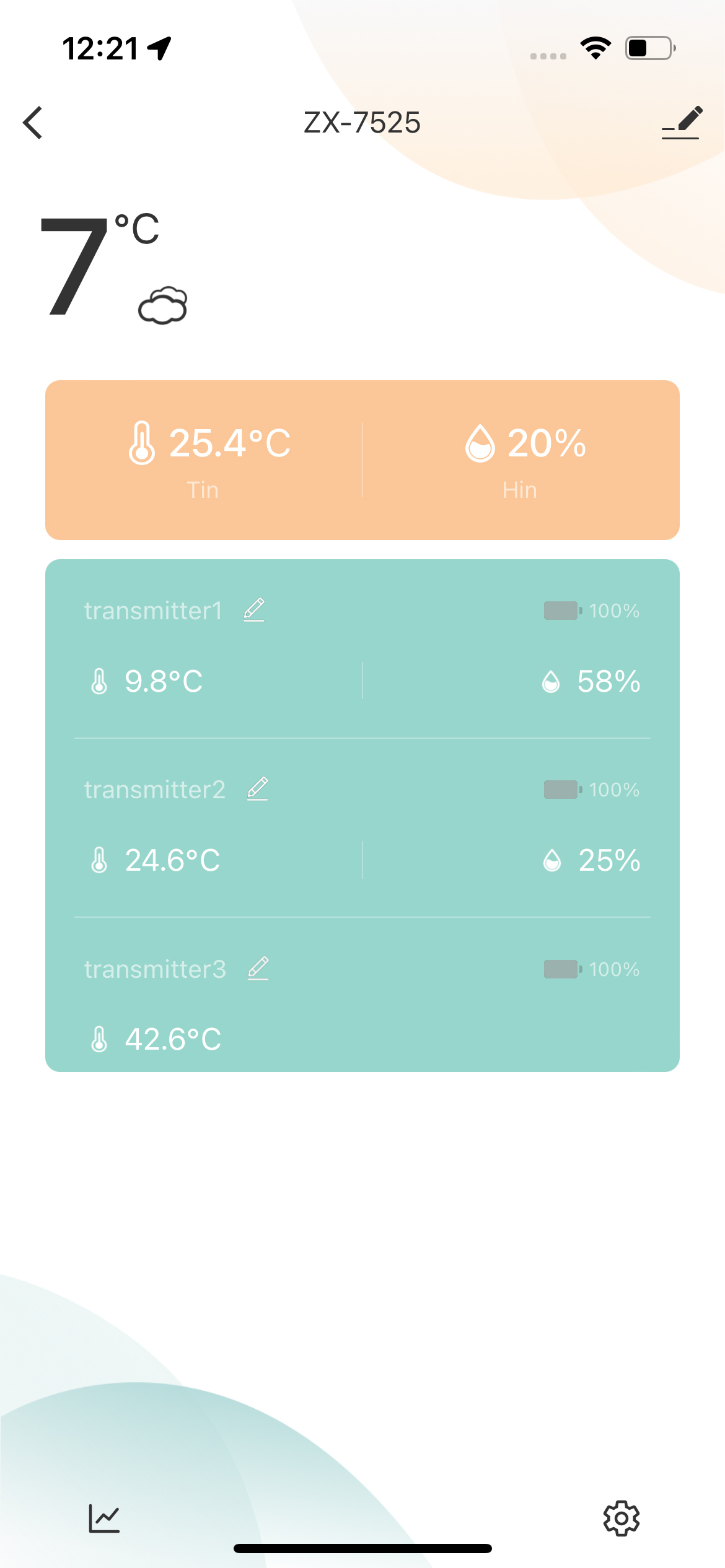Open the settings gear
This screenshot has width=725, height=1568.
point(621,1518)
